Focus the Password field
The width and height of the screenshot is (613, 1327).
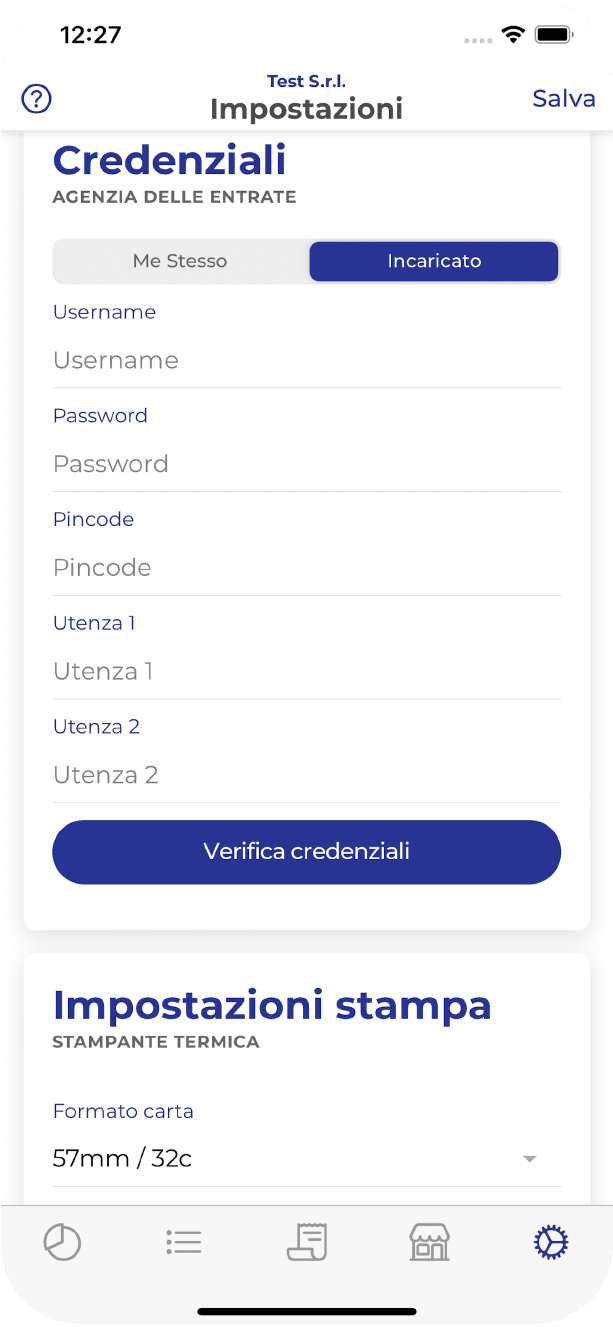(x=306, y=465)
